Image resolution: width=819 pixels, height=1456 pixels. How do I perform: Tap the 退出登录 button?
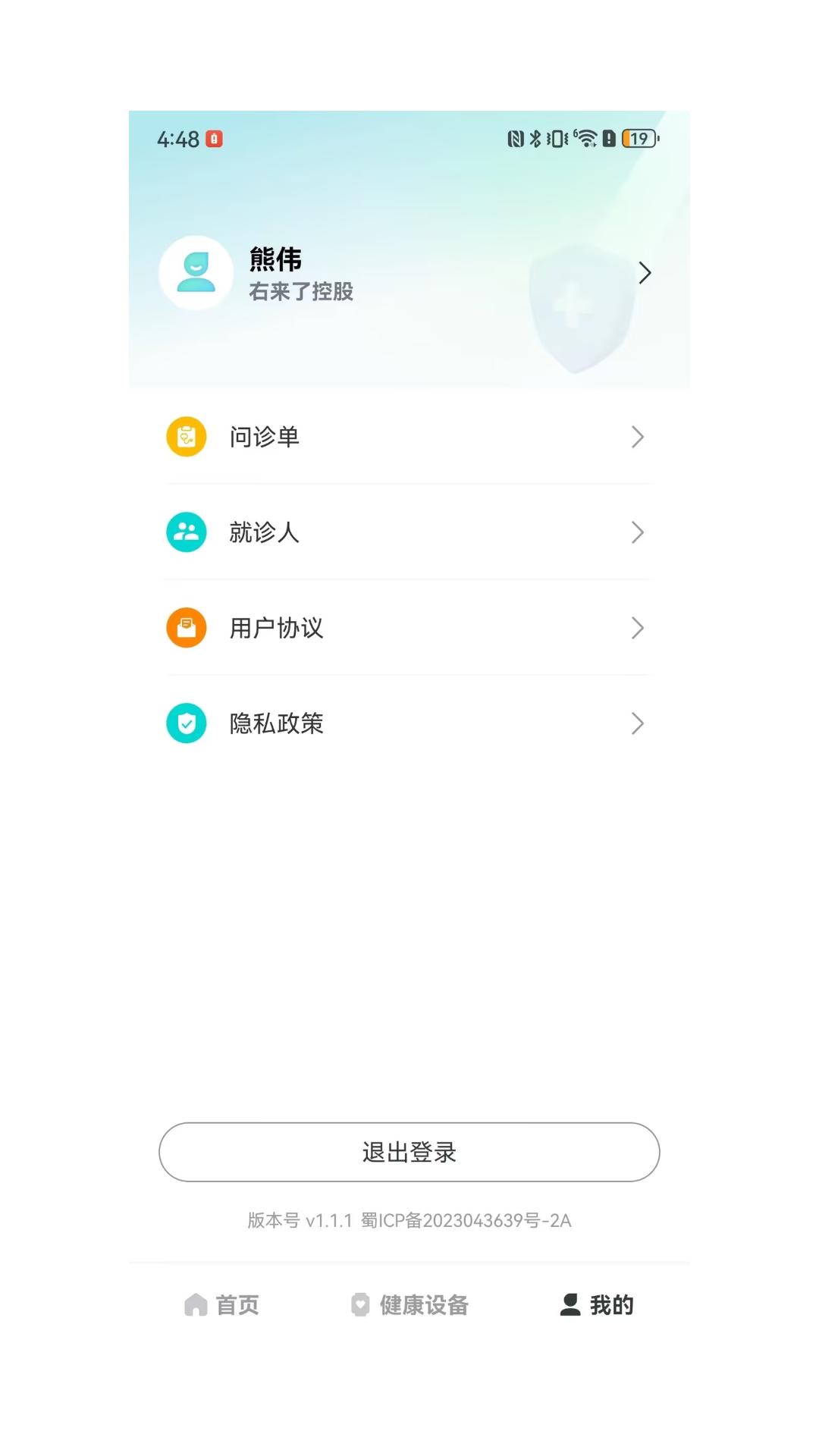[x=409, y=1152]
